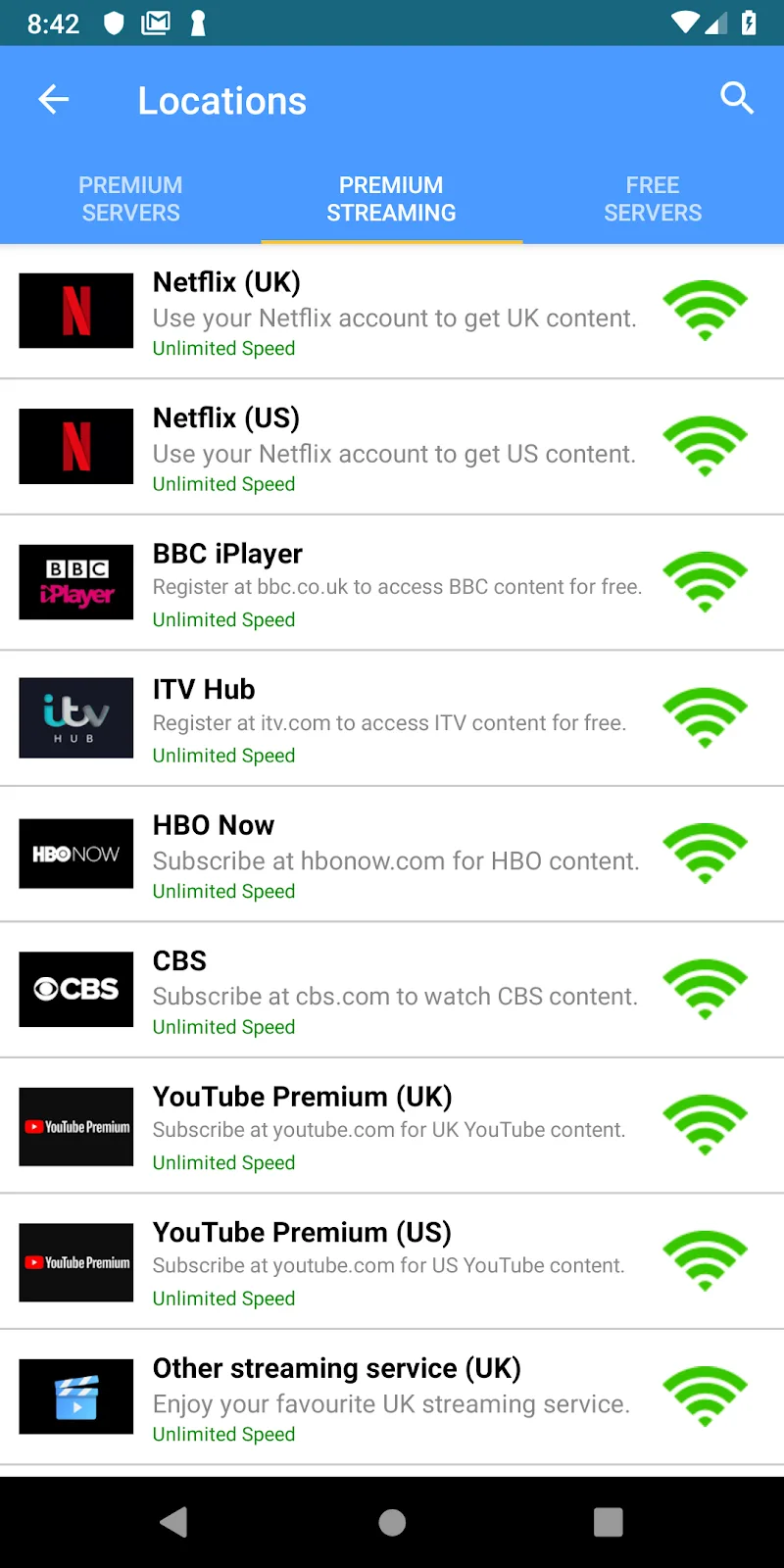The width and height of the screenshot is (784, 1568).
Task: Connect to the CBS streaming location
Action: [392, 991]
